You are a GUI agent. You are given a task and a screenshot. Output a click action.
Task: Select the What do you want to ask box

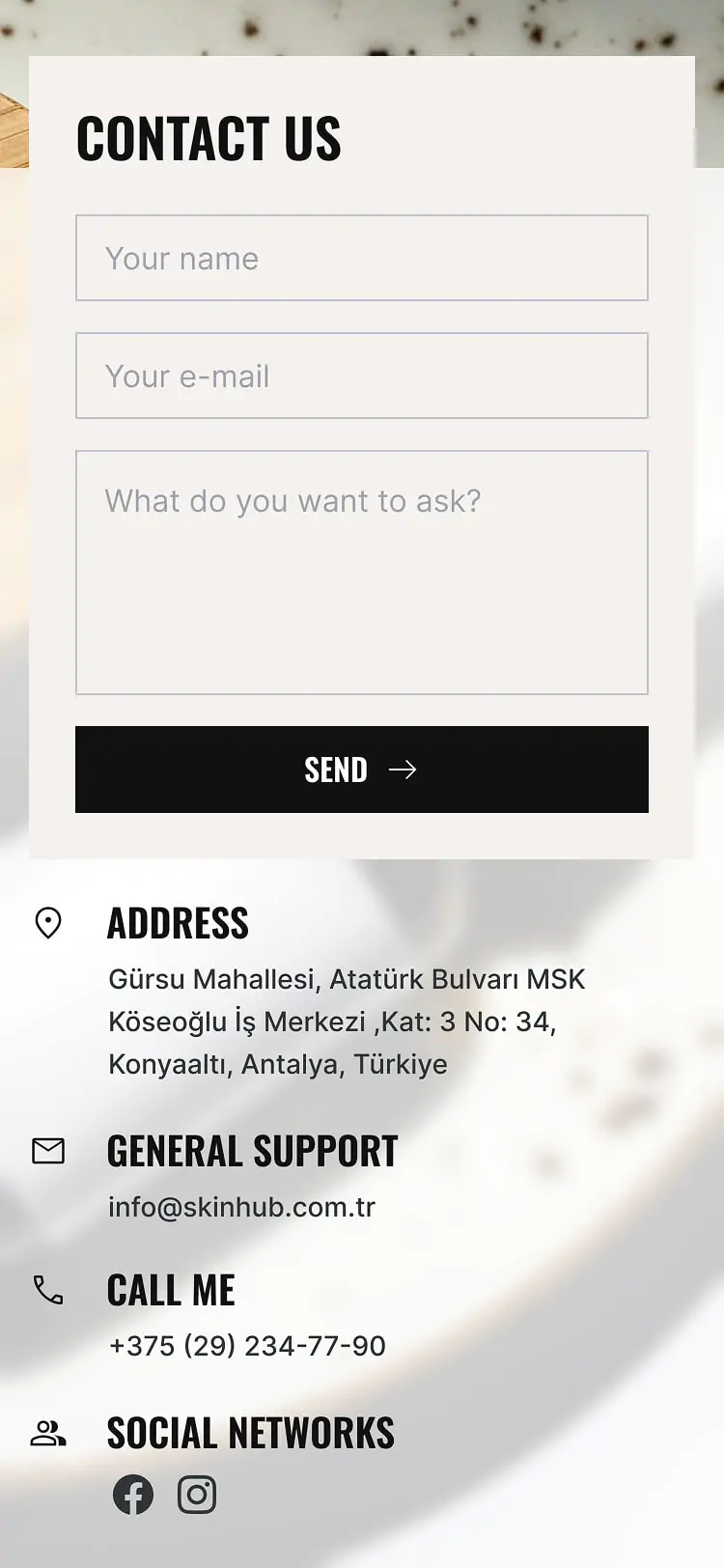click(361, 572)
